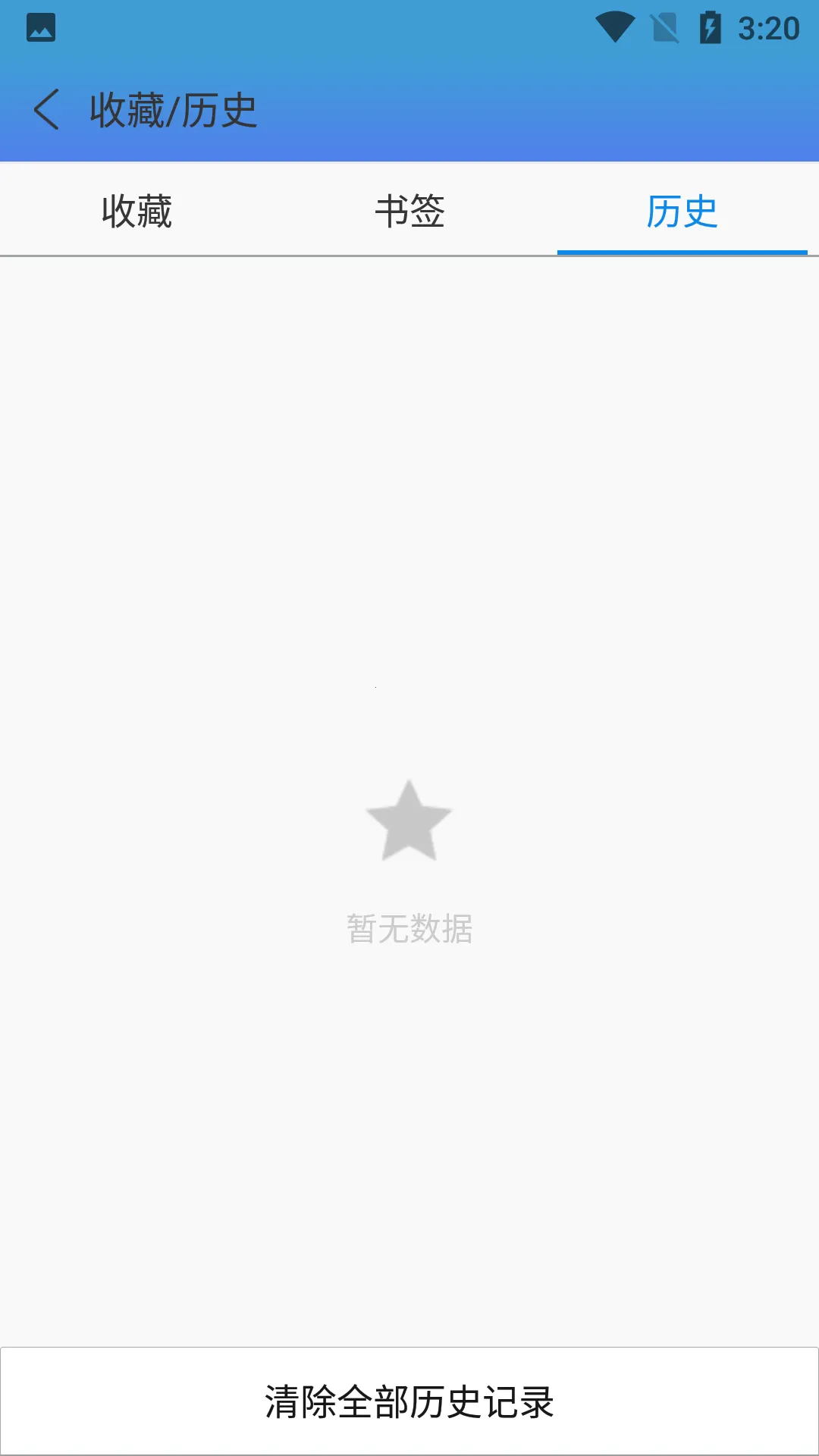Click the bottom bar containing the clear button
The image size is (819, 1456).
click(x=409, y=1401)
